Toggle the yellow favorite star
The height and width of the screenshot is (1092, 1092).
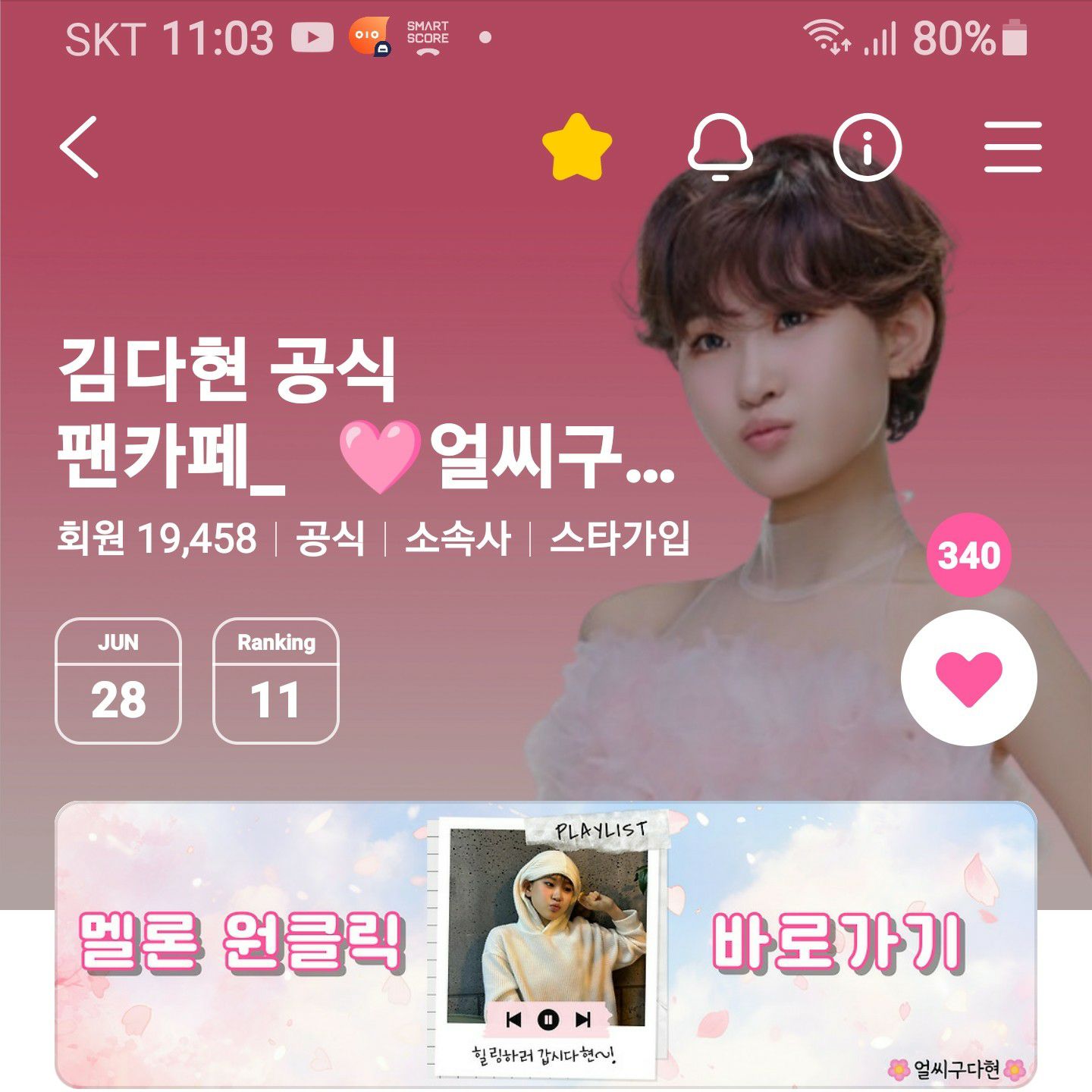pos(577,147)
